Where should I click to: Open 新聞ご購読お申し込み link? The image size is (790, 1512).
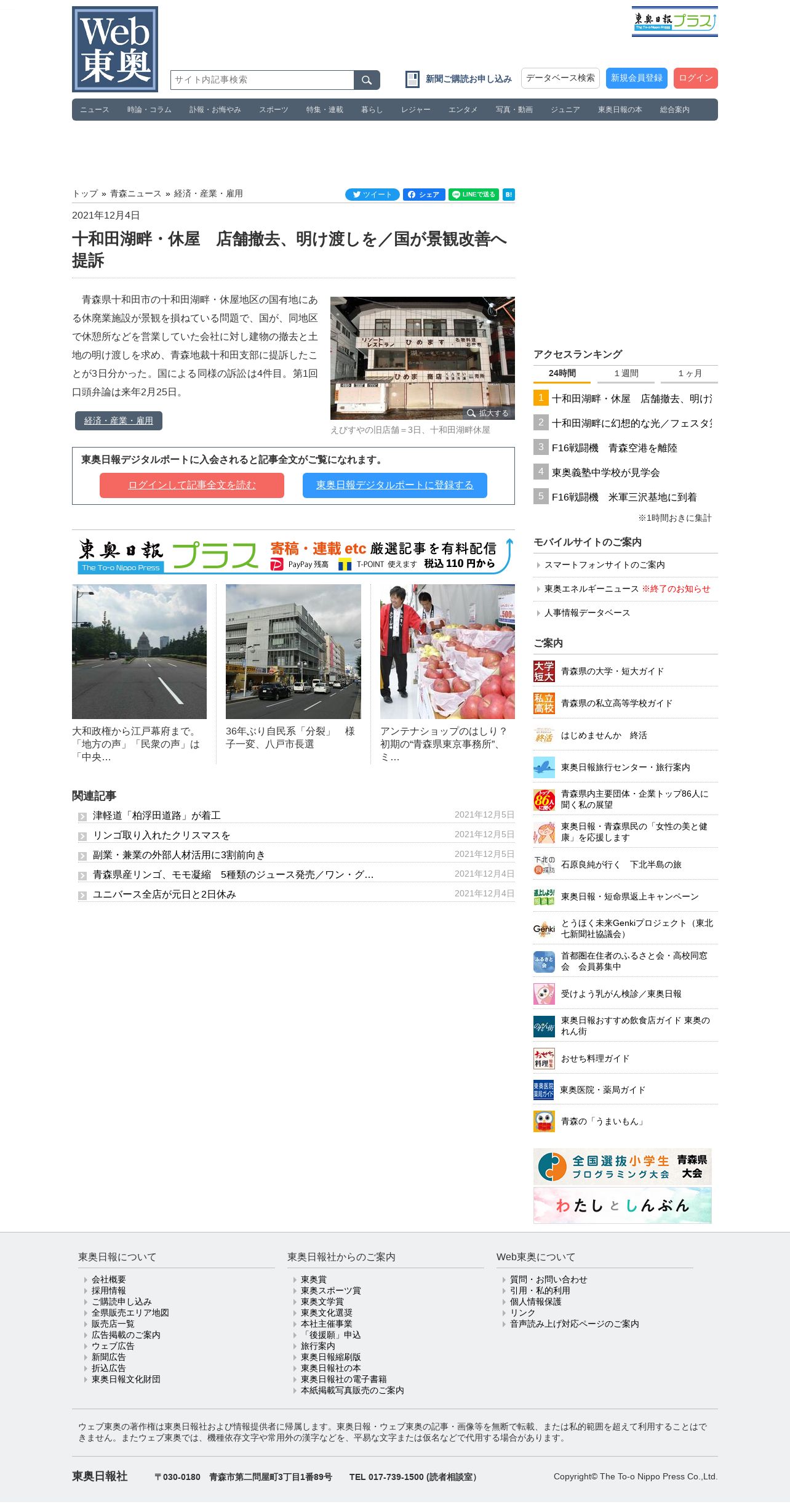(x=468, y=79)
